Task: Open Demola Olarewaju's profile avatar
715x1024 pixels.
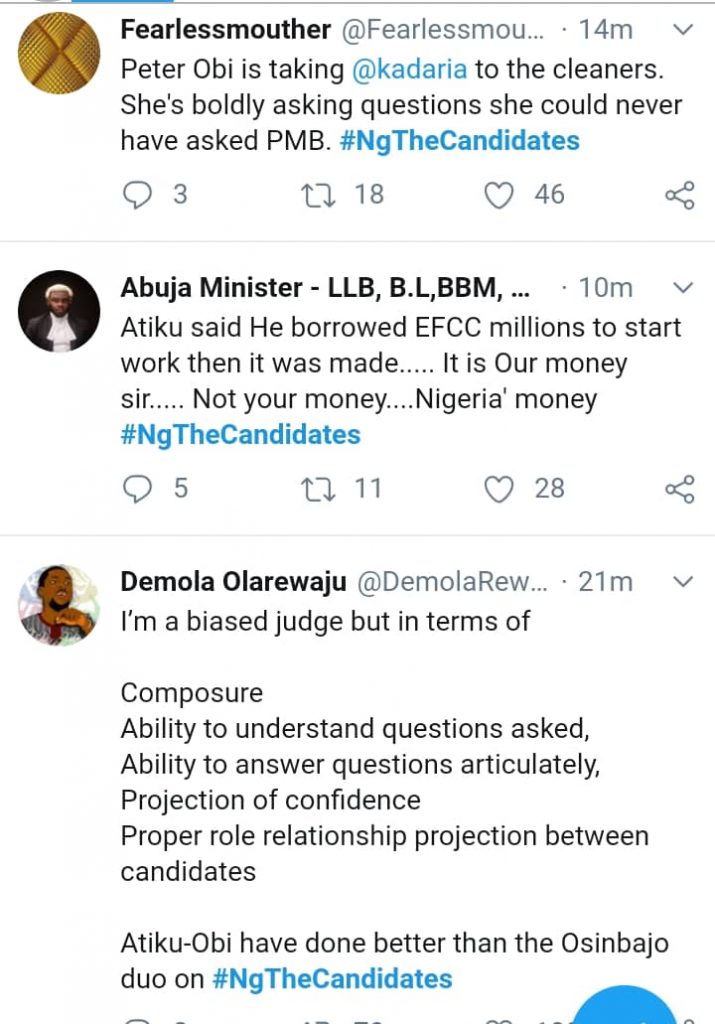Action: tap(60, 605)
